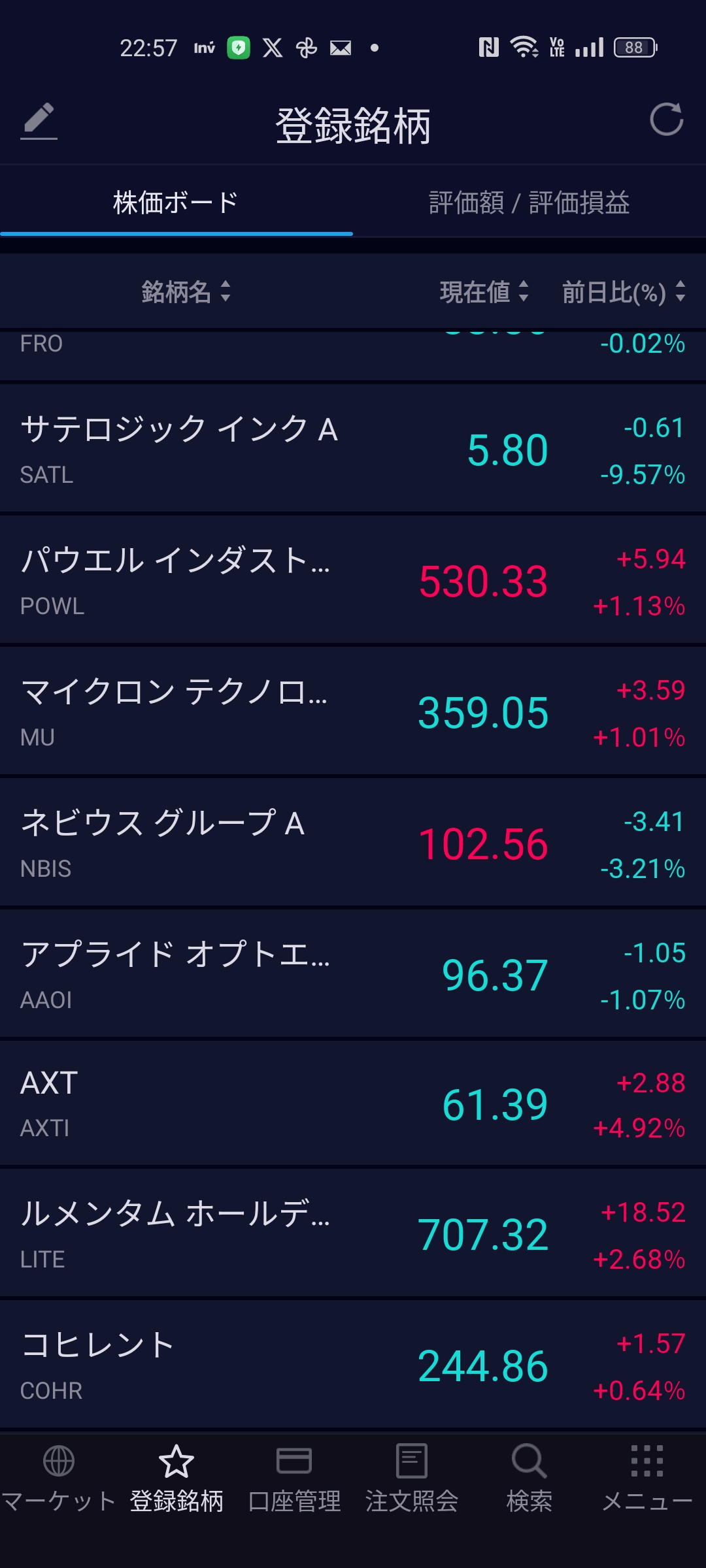Open the AXTI stock row
This screenshot has height=1568, width=706.
coord(353,1103)
